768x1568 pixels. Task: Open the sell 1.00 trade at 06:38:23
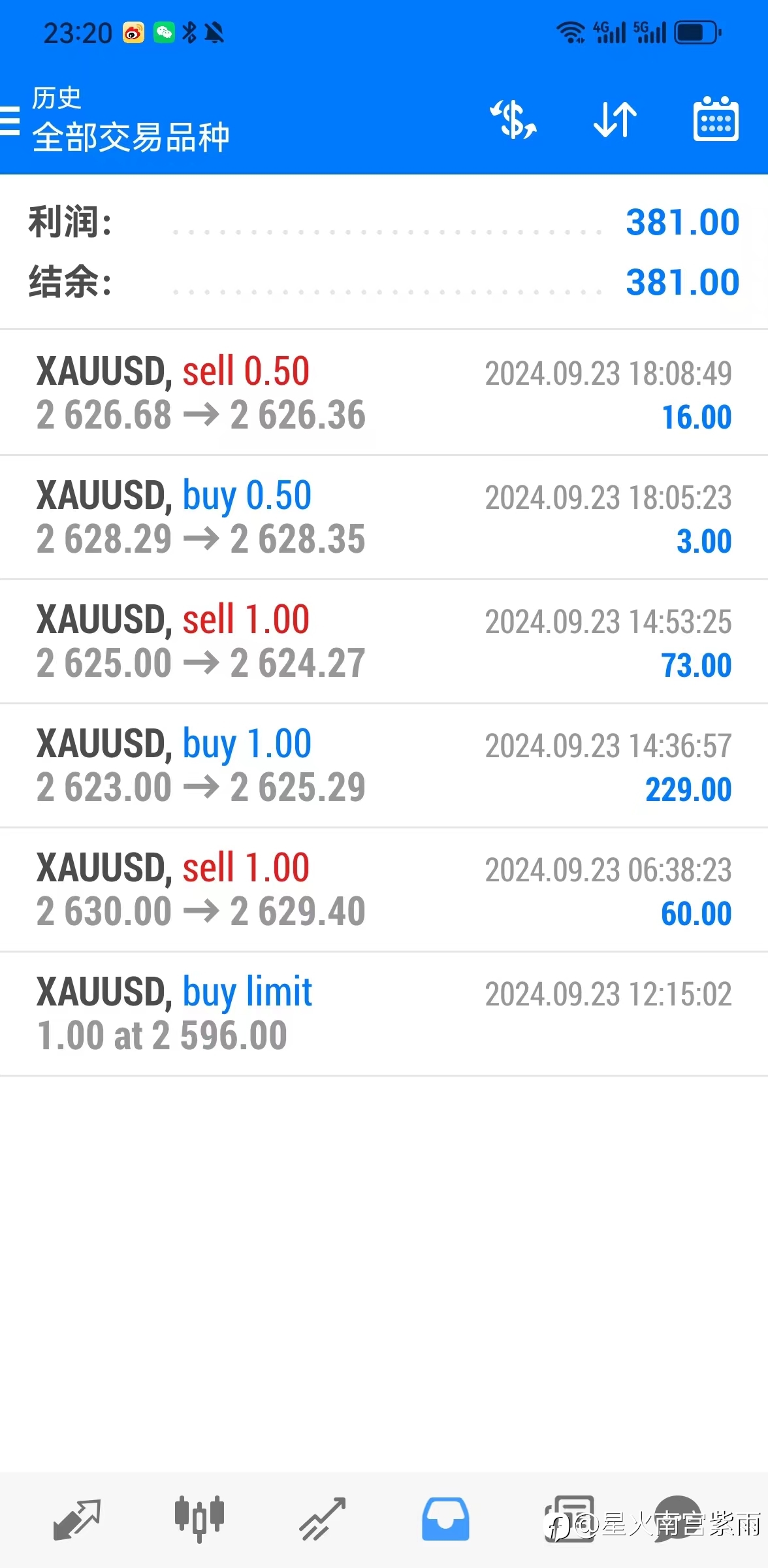(x=384, y=889)
